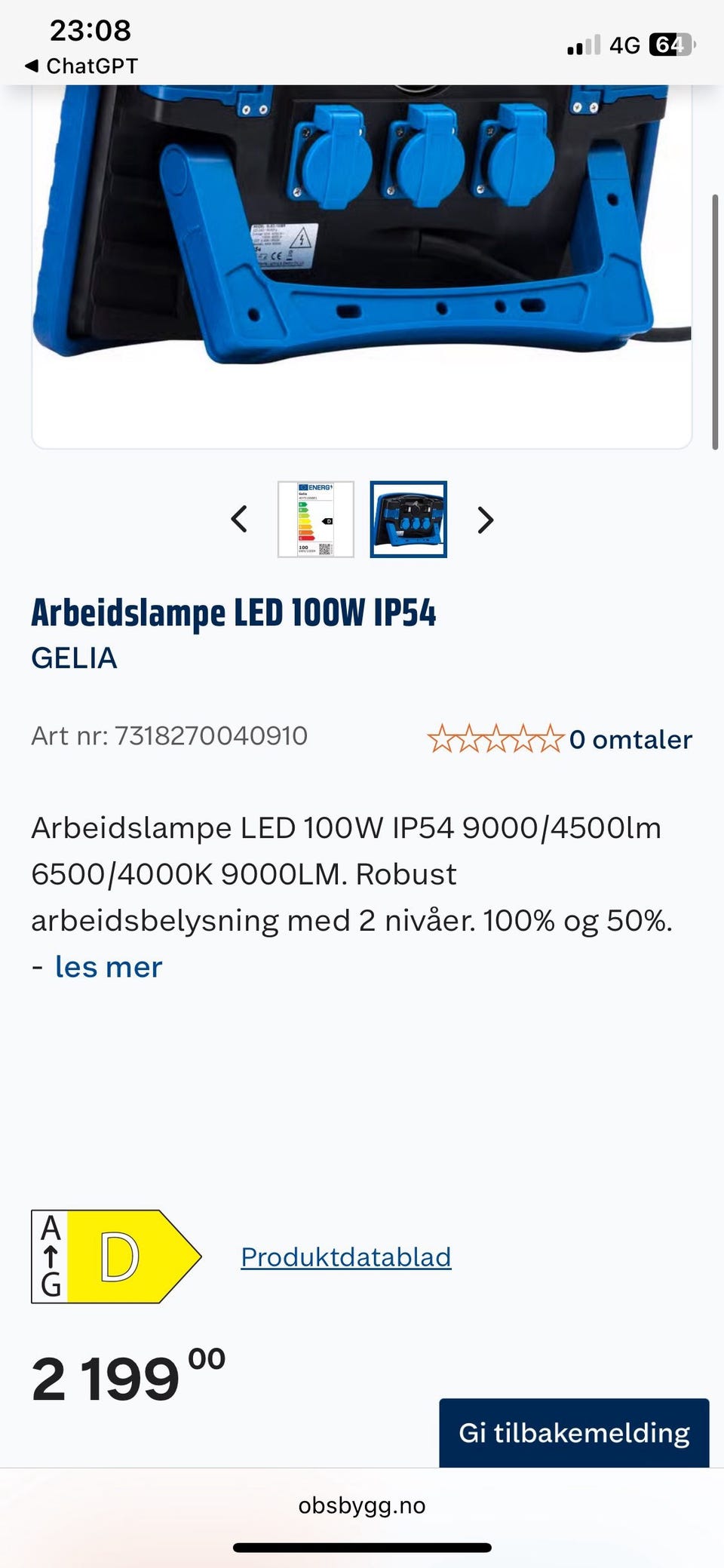
Task: Click the 23:08 clock in status bar
Action: click(92, 32)
